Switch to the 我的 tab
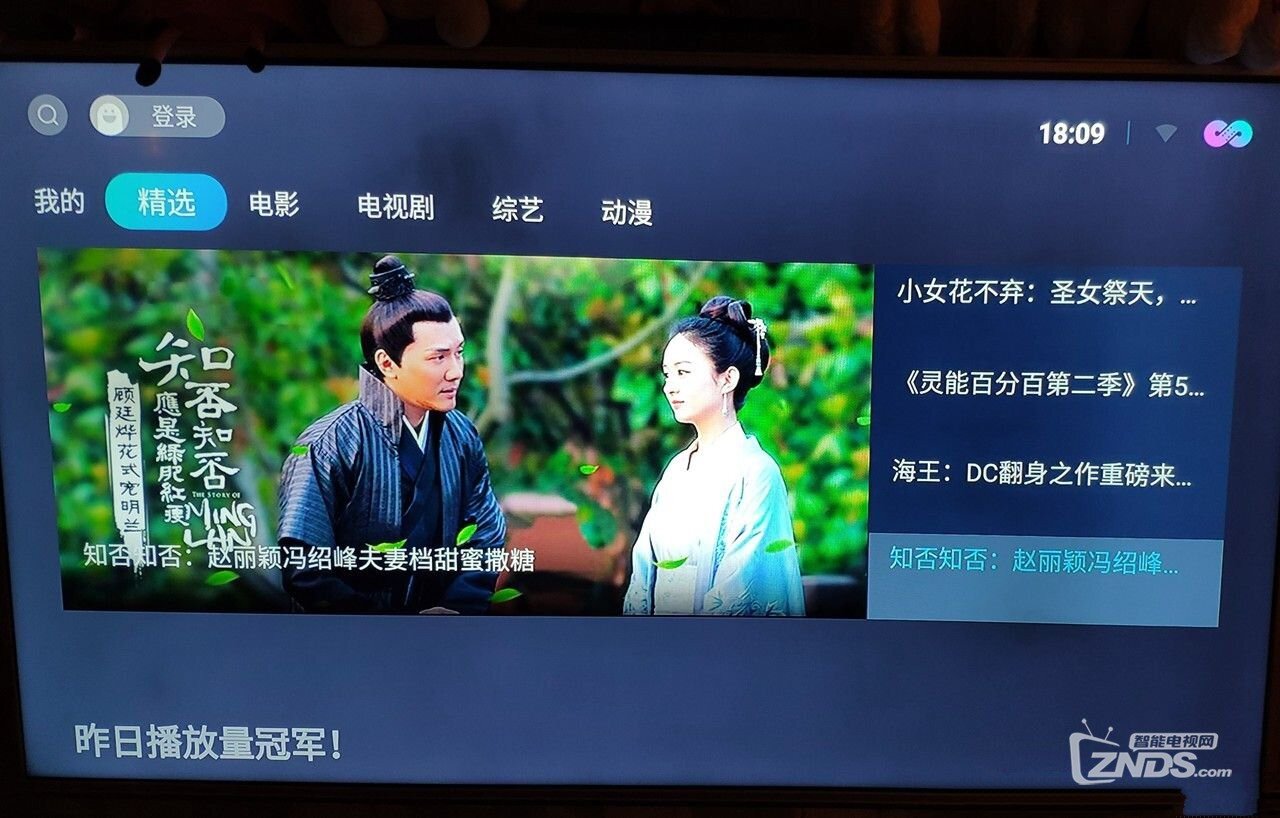The width and height of the screenshot is (1280, 818). pos(60,201)
